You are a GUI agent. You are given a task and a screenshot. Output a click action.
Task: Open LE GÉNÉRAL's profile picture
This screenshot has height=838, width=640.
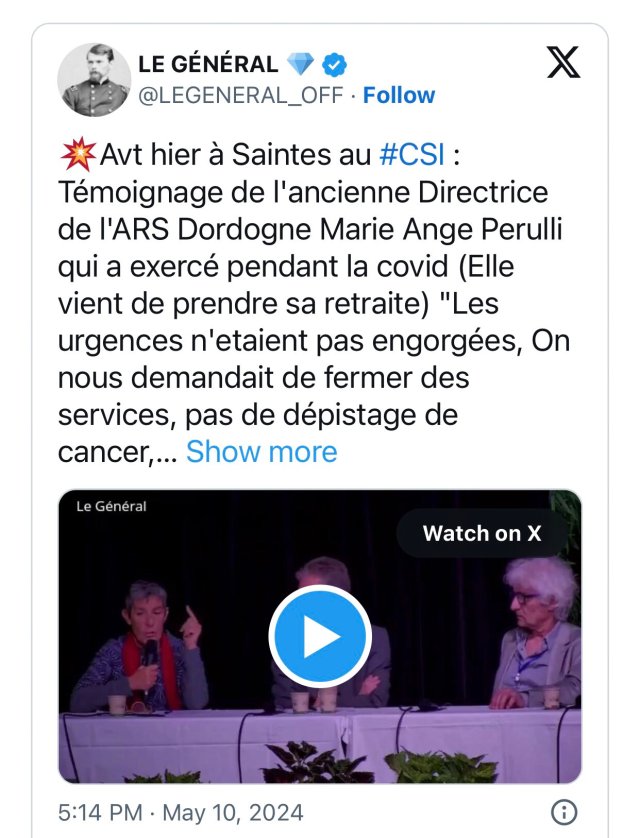point(93,80)
